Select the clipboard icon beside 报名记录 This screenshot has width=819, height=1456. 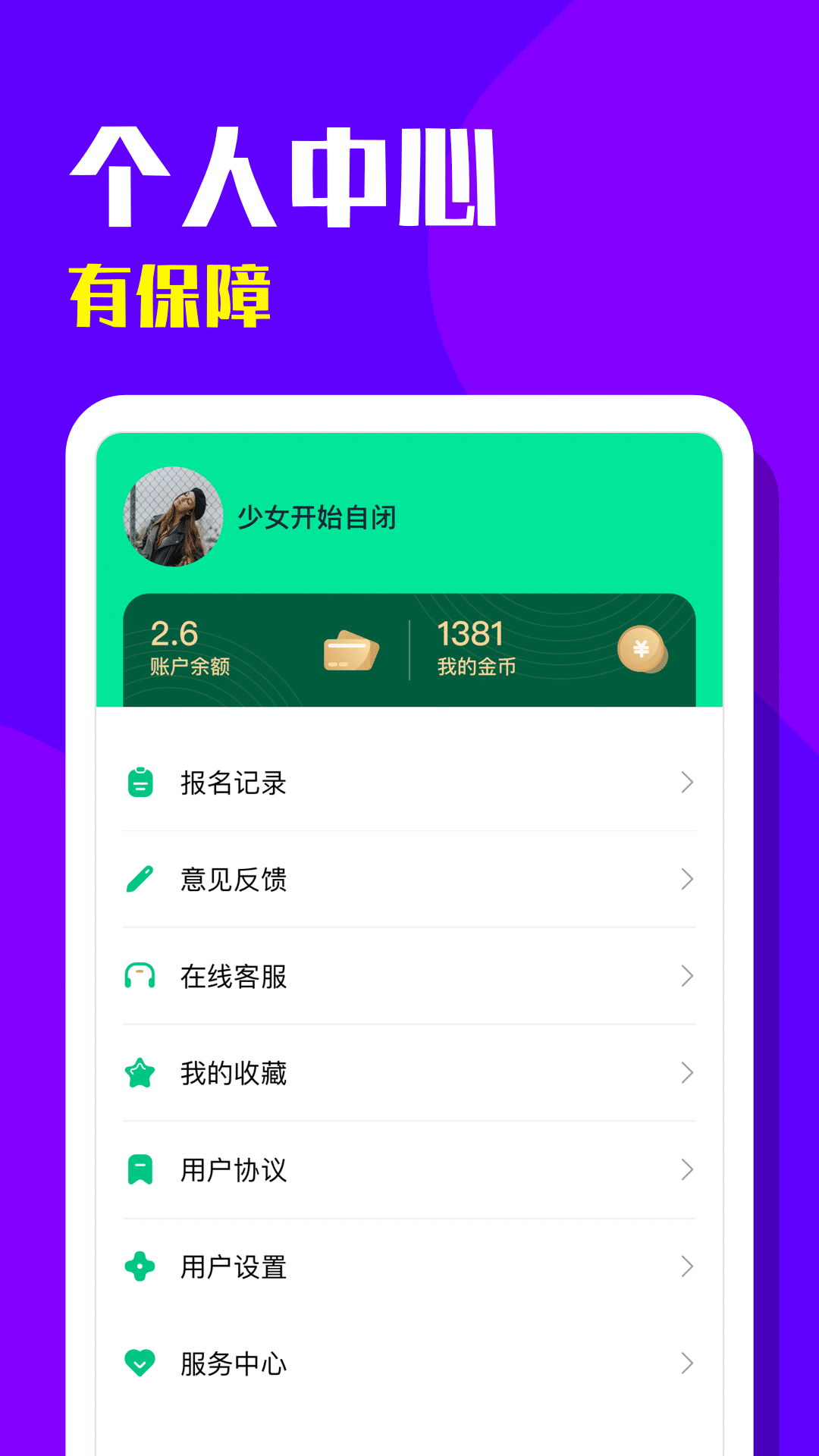click(x=140, y=783)
